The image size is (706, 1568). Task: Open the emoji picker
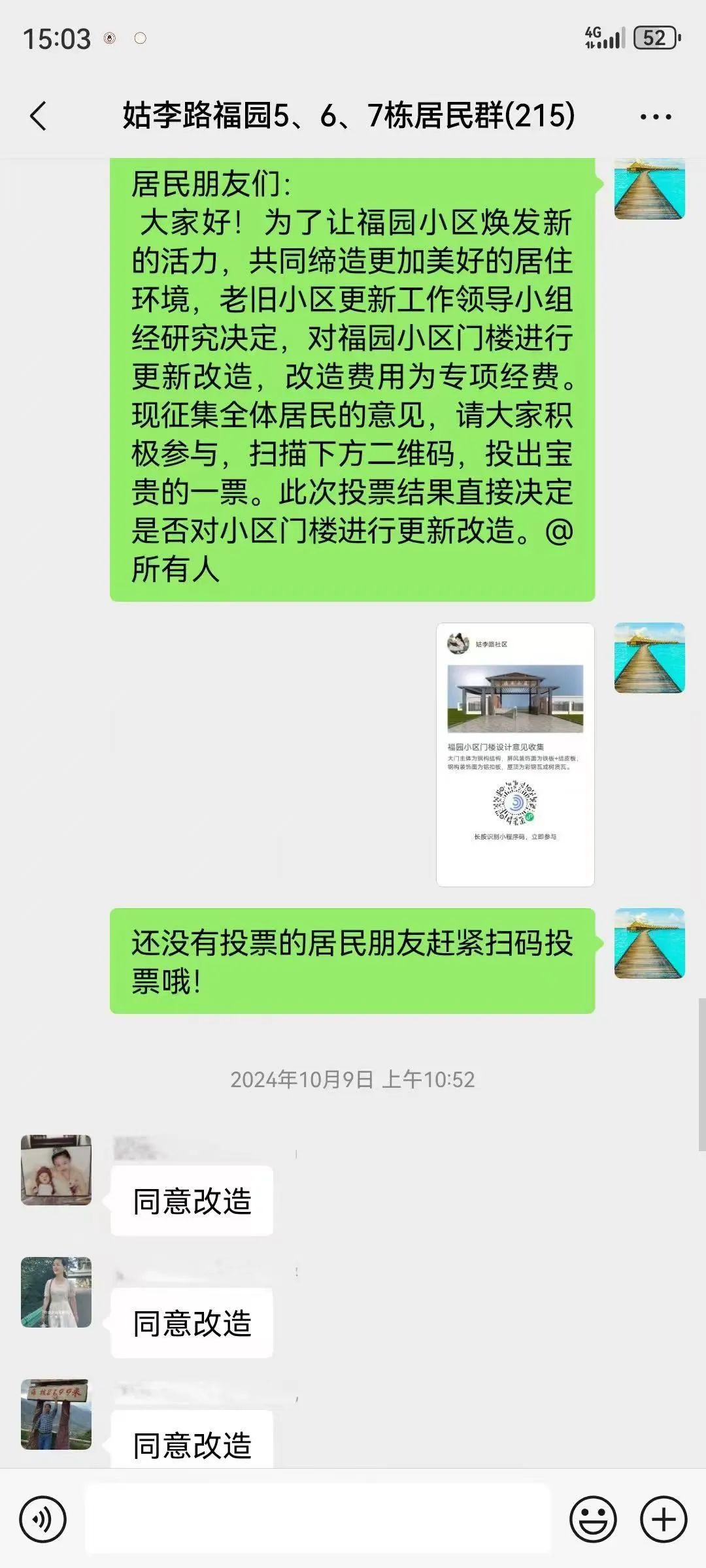(x=593, y=1520)
